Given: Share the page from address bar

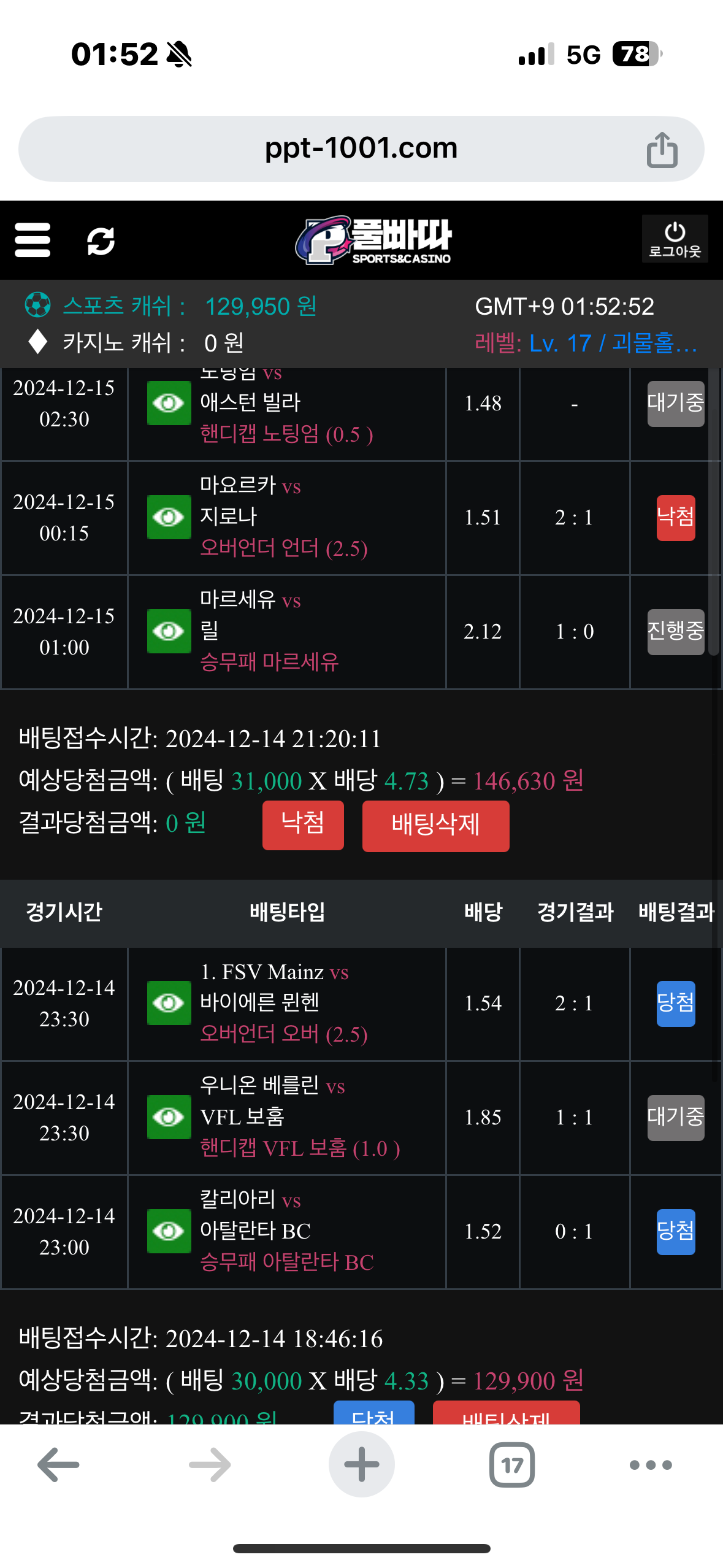Looking at the screenshot, I should (x=662, y=149).
